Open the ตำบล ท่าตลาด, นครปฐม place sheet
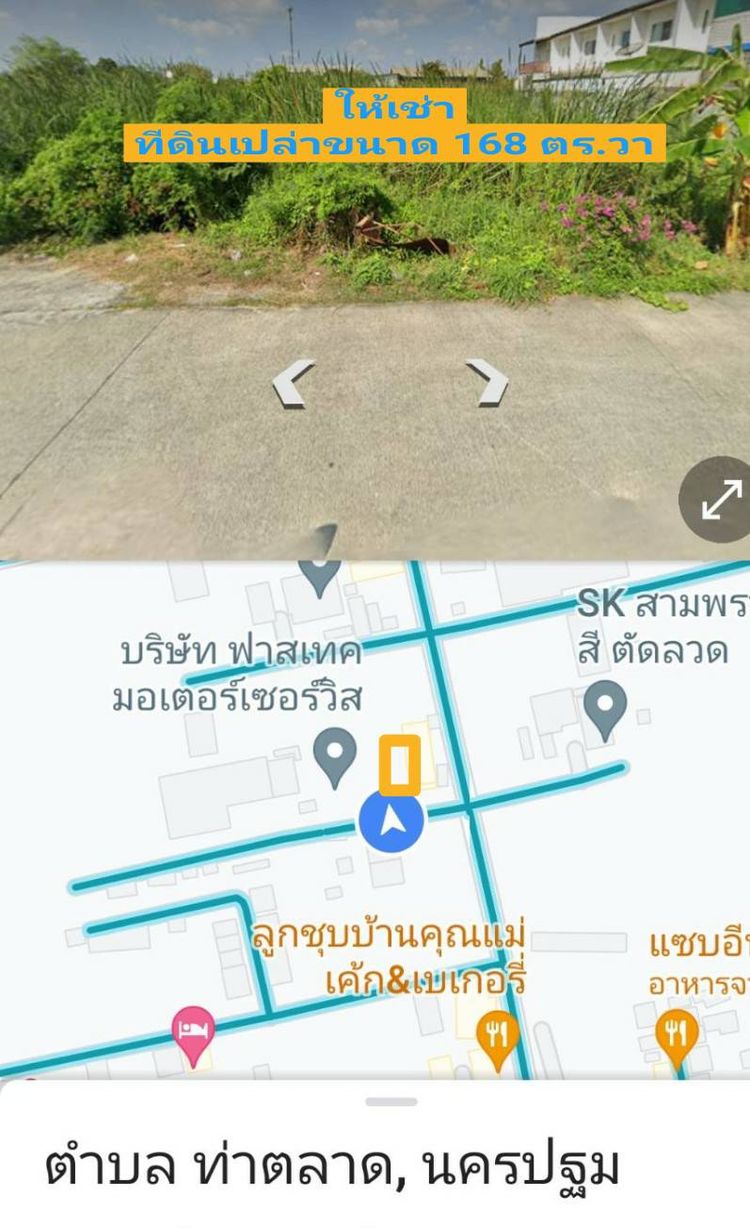 332,1168
